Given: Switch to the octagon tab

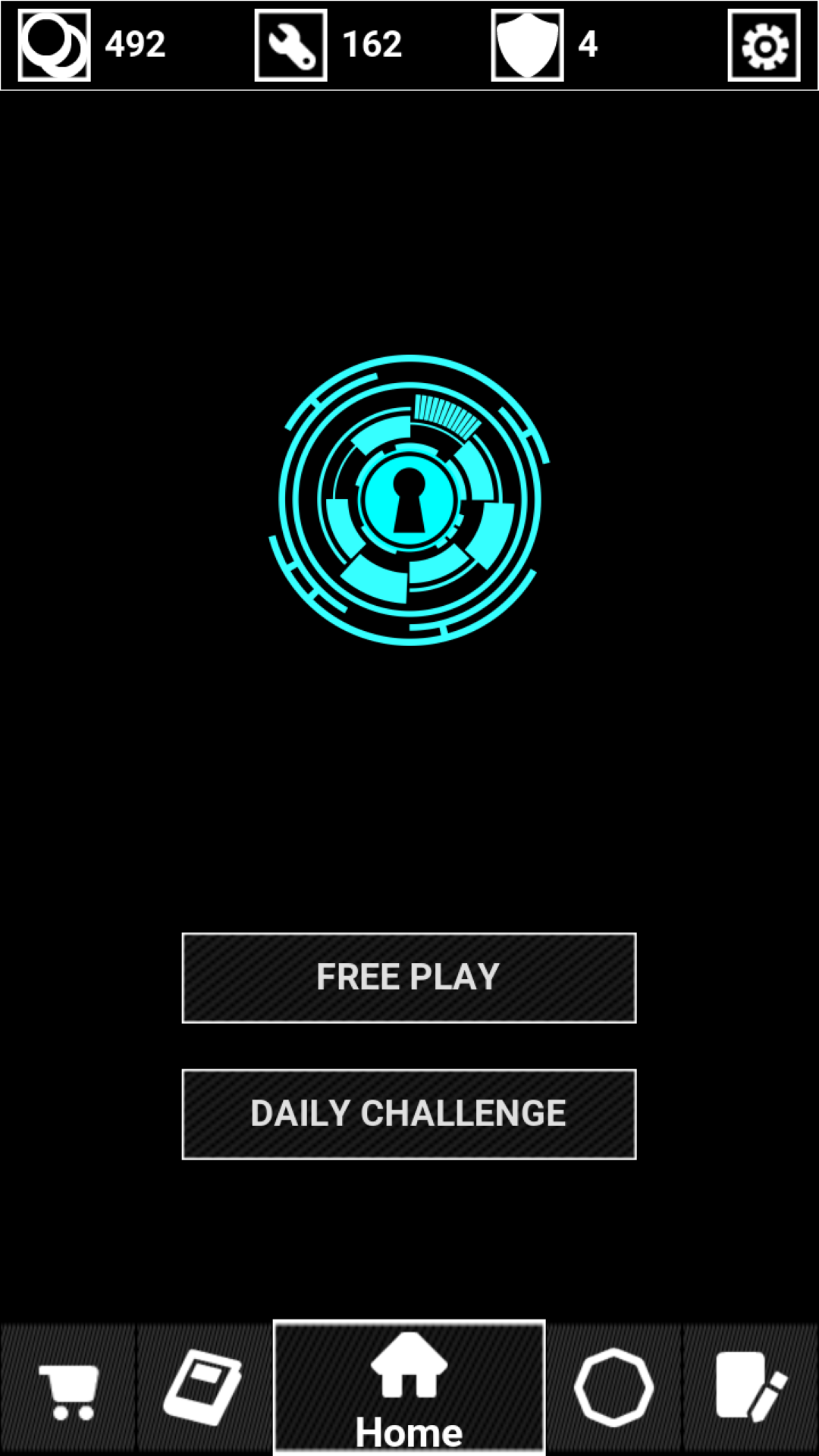Looking at the screenshot, I should pos(613,1388).
